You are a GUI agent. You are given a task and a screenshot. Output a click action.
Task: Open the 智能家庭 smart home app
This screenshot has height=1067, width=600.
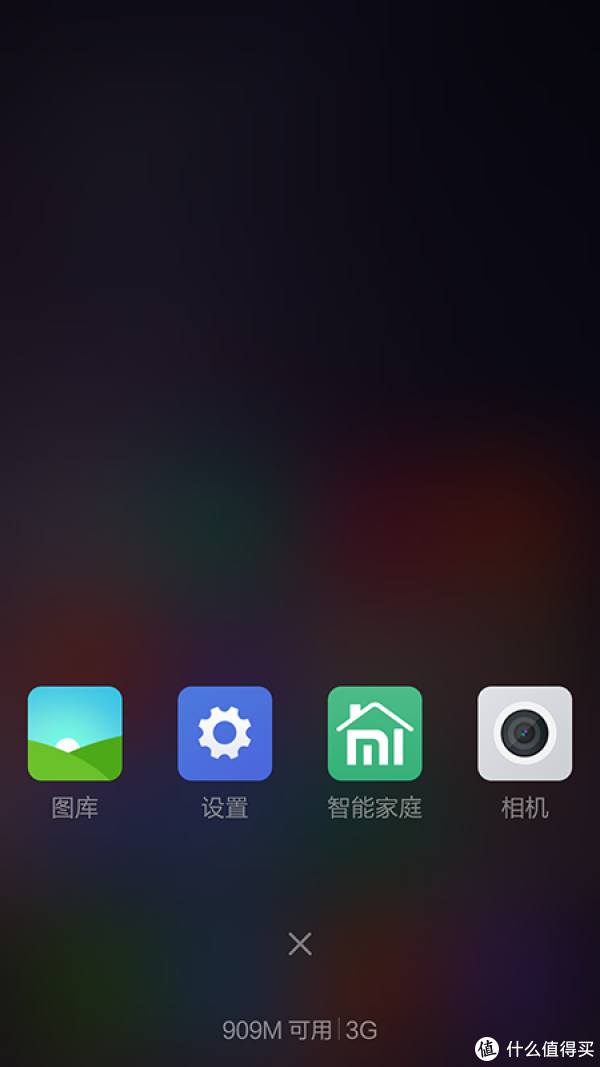tap(375, 733)
